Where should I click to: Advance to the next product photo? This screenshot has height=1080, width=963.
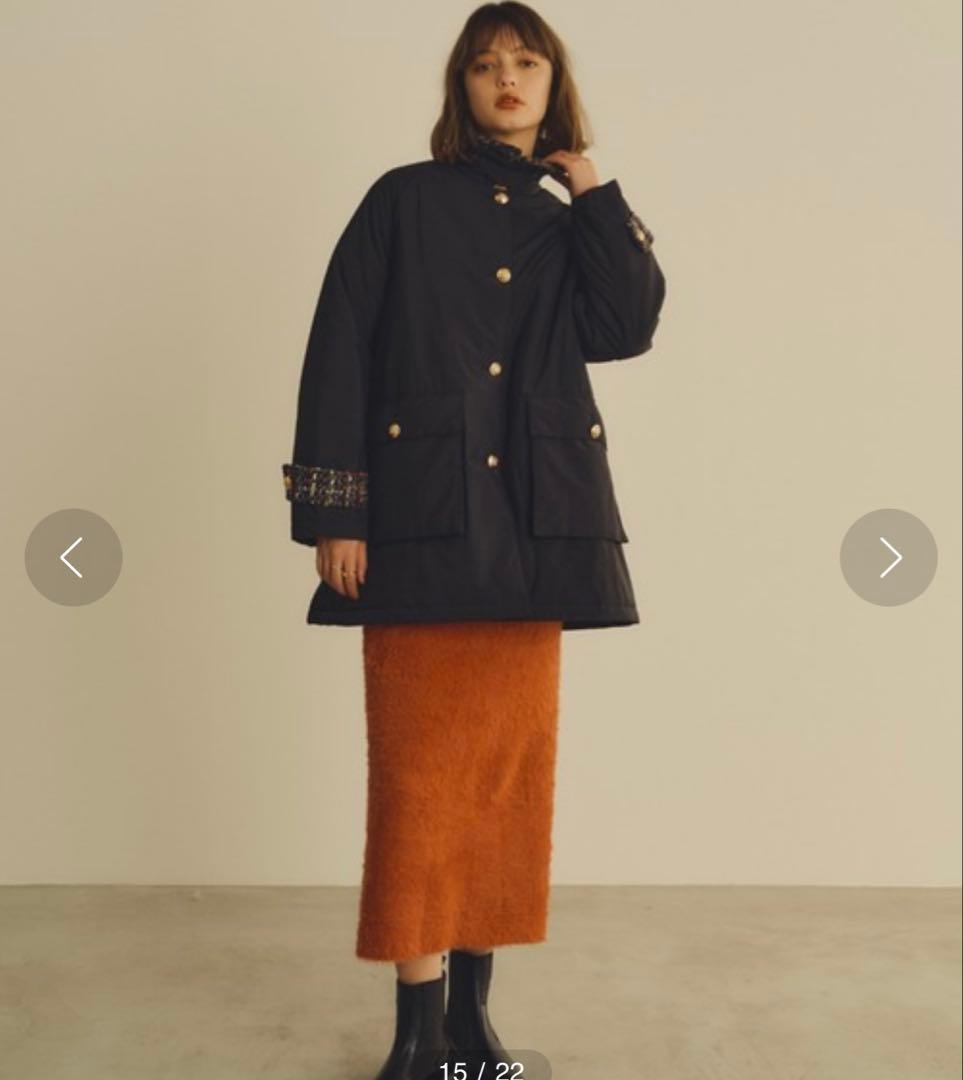click(888, 557)
